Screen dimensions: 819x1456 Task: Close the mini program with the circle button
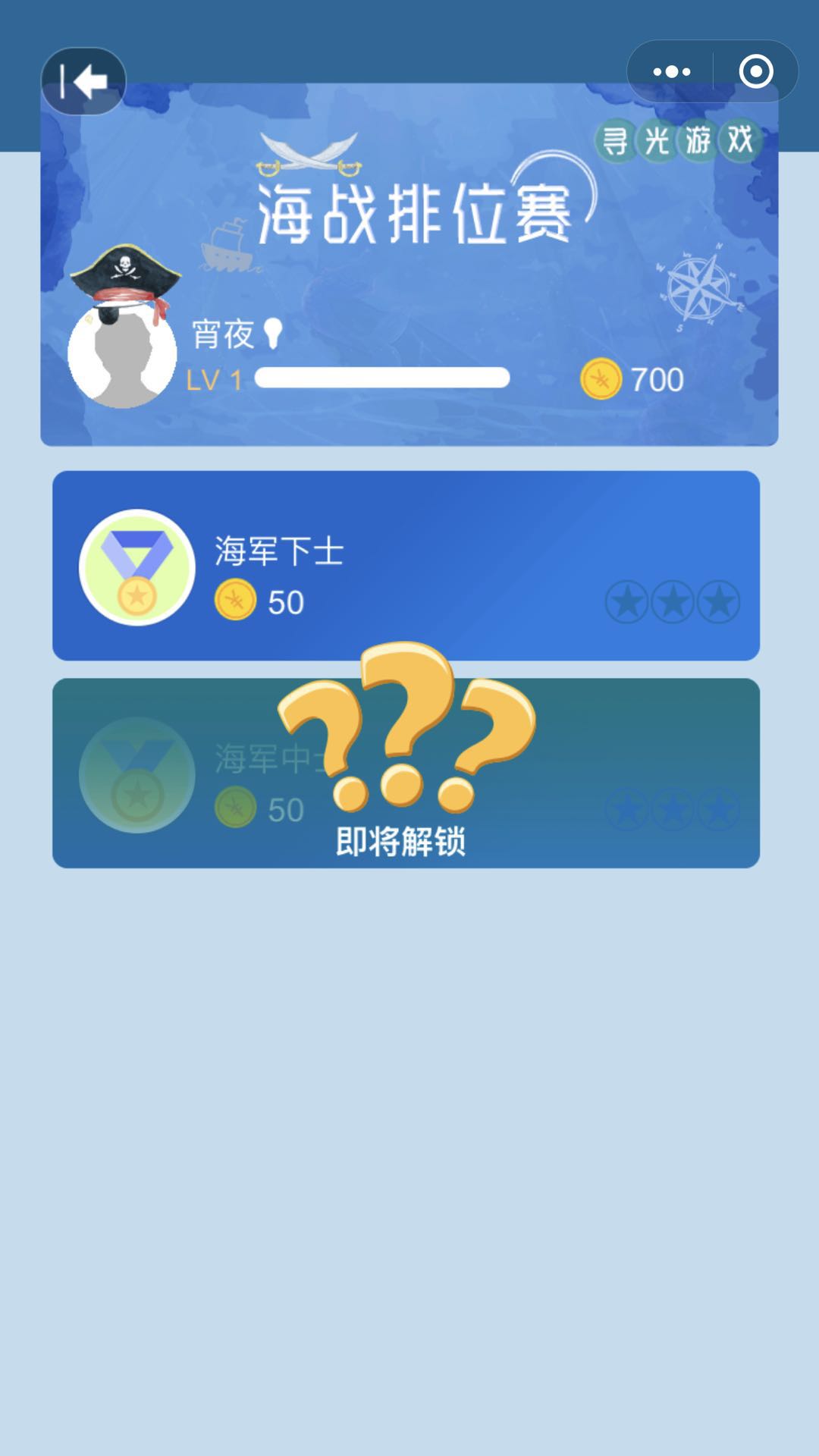coord(755,72)
